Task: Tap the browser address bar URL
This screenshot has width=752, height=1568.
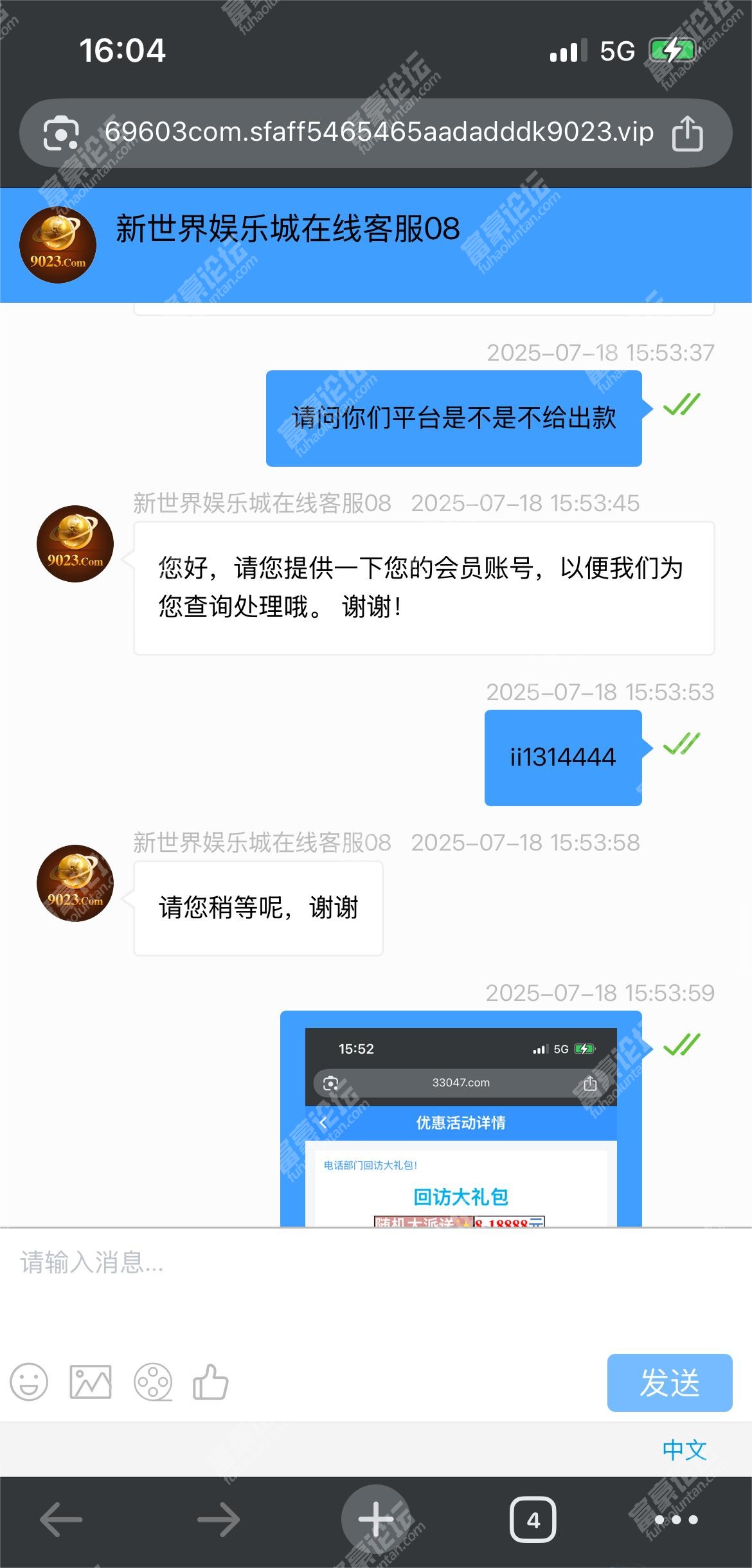Action: point(379,132)
